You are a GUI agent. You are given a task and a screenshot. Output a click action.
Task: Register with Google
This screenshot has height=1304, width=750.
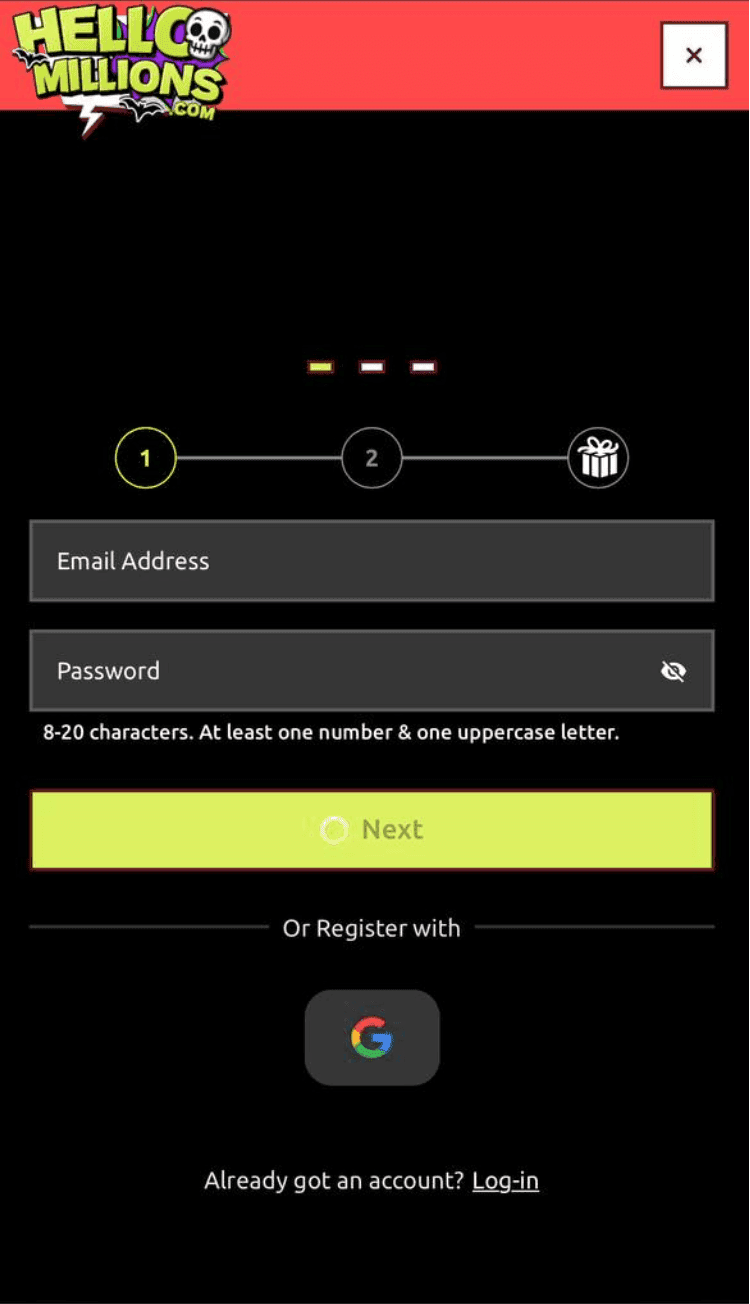point(371,1038)
